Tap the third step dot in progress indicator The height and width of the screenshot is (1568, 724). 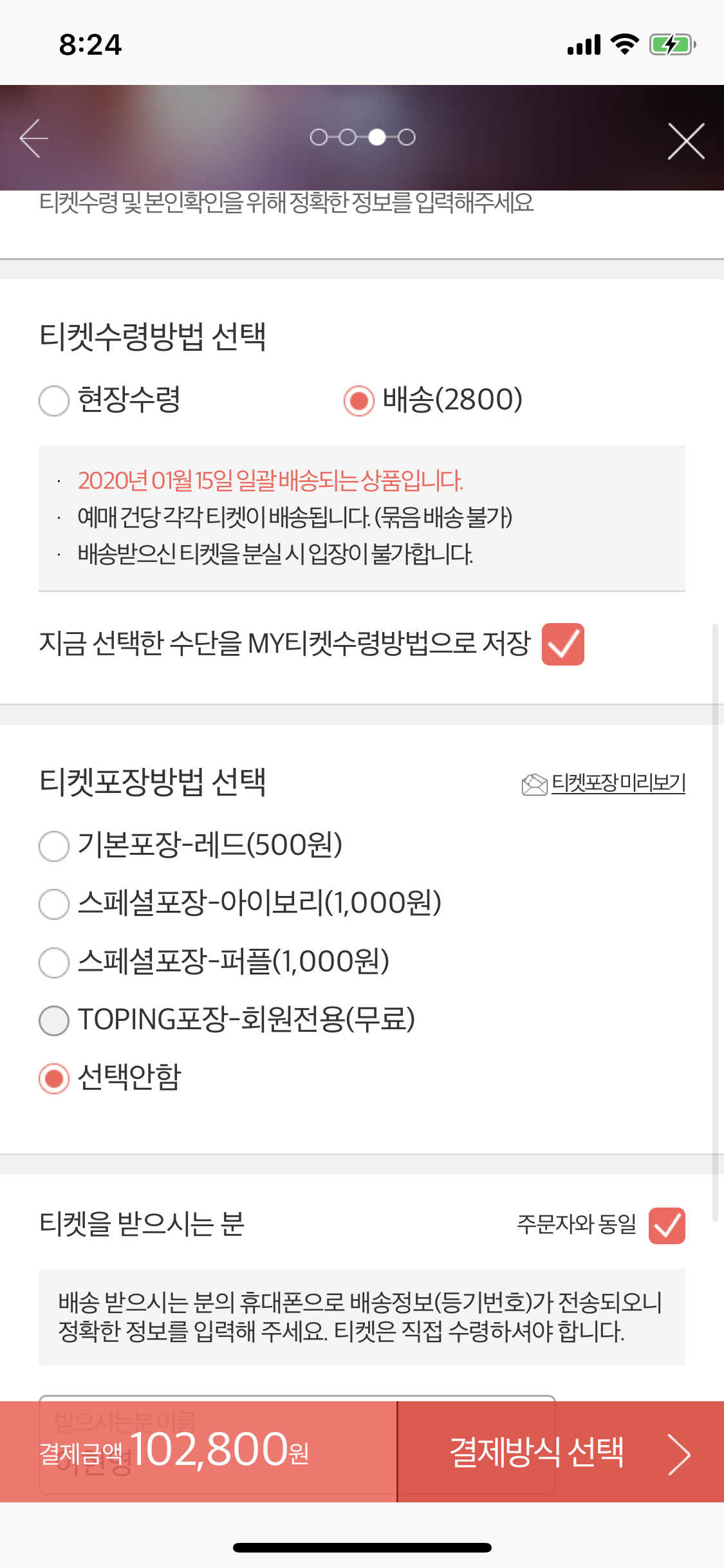(x=376, y=137)
